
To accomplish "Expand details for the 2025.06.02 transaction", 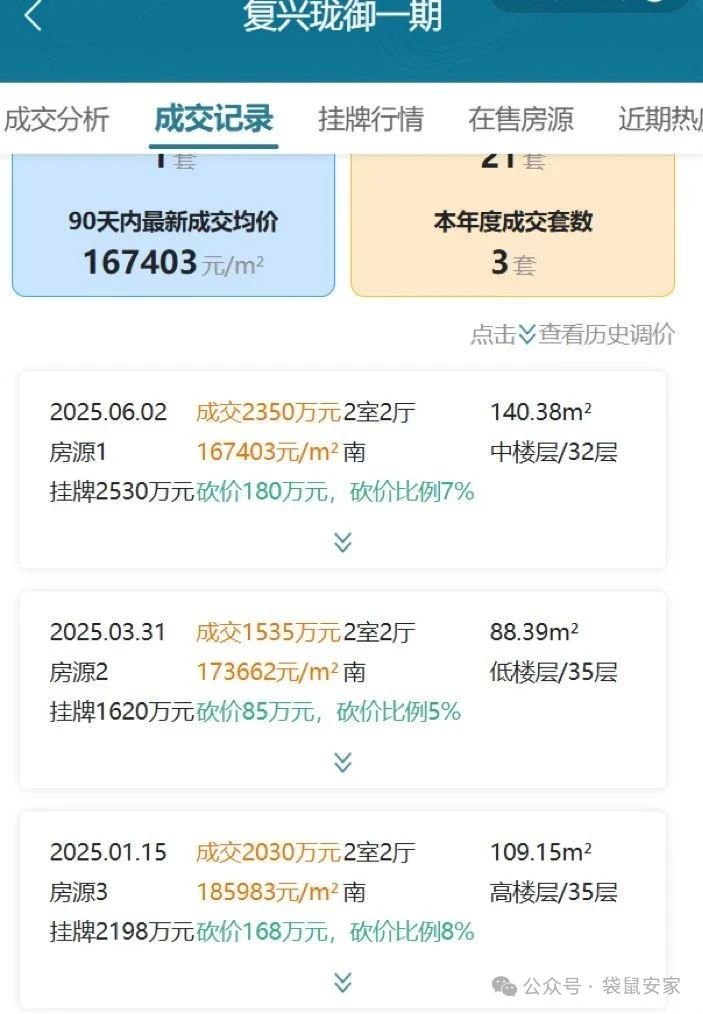I will tap(343, 542).
